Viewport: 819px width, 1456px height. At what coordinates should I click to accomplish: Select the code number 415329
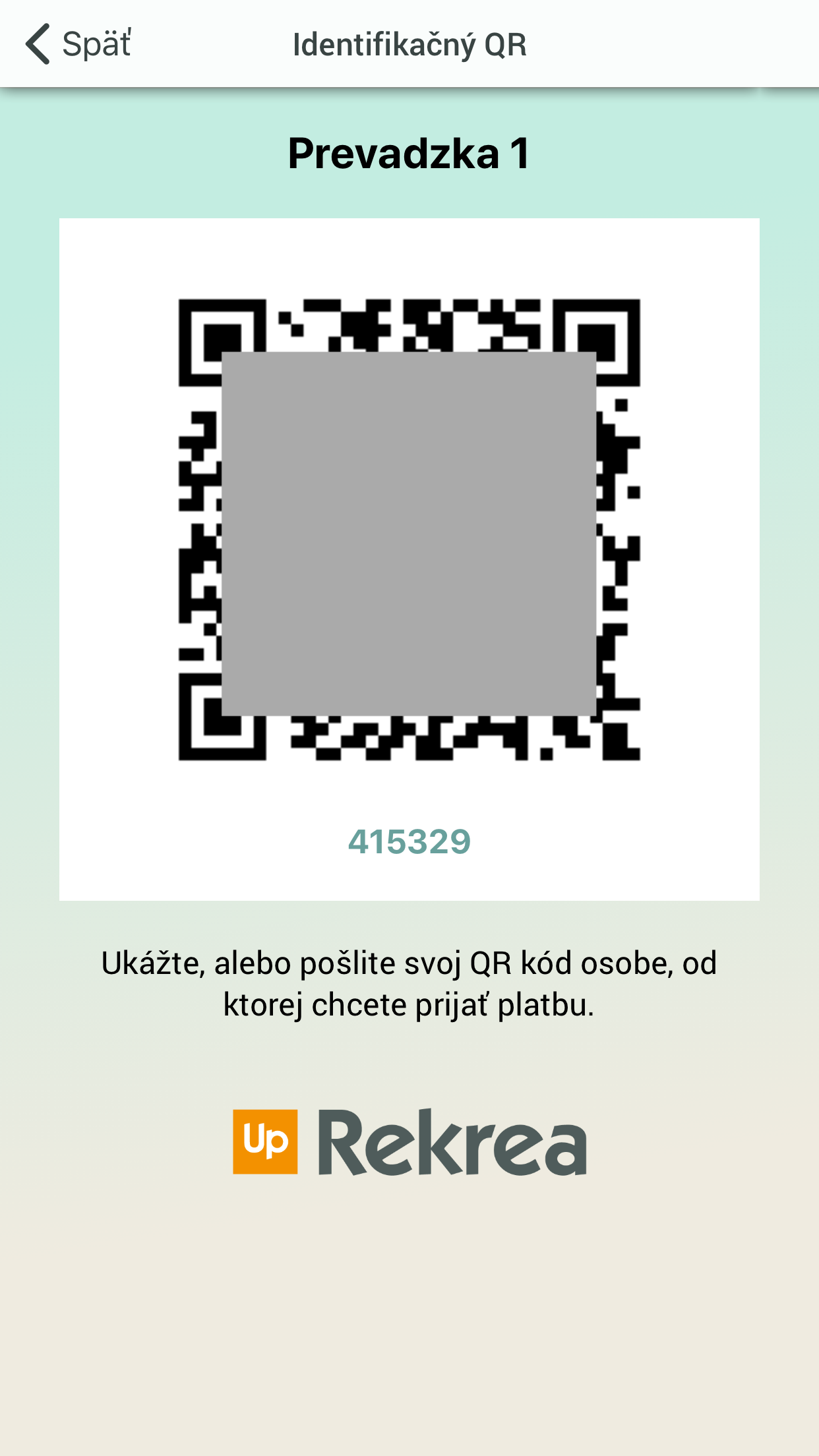tap(409, 840)
